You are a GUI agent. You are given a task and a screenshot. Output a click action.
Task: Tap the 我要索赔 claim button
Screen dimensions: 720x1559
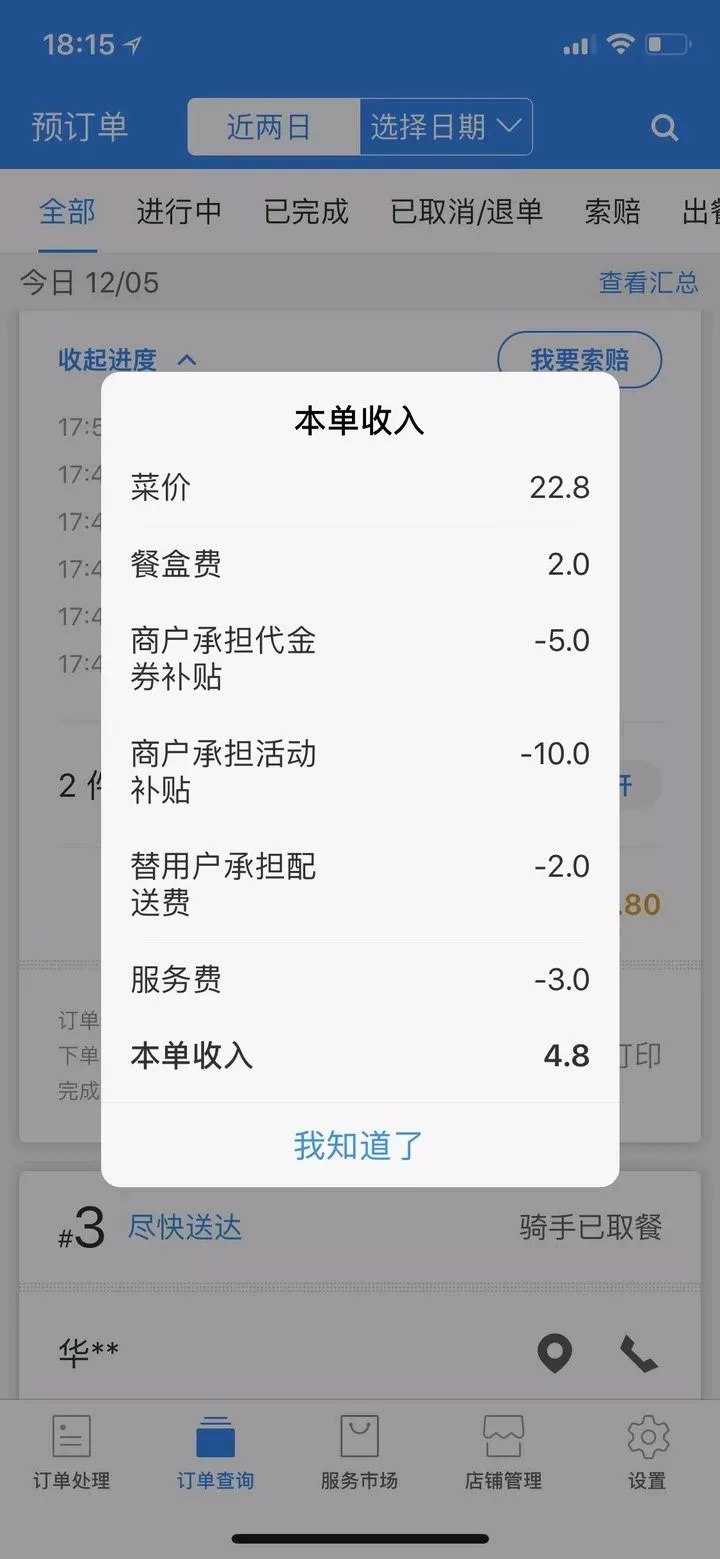pyautogui.click(x=579, y=360)
